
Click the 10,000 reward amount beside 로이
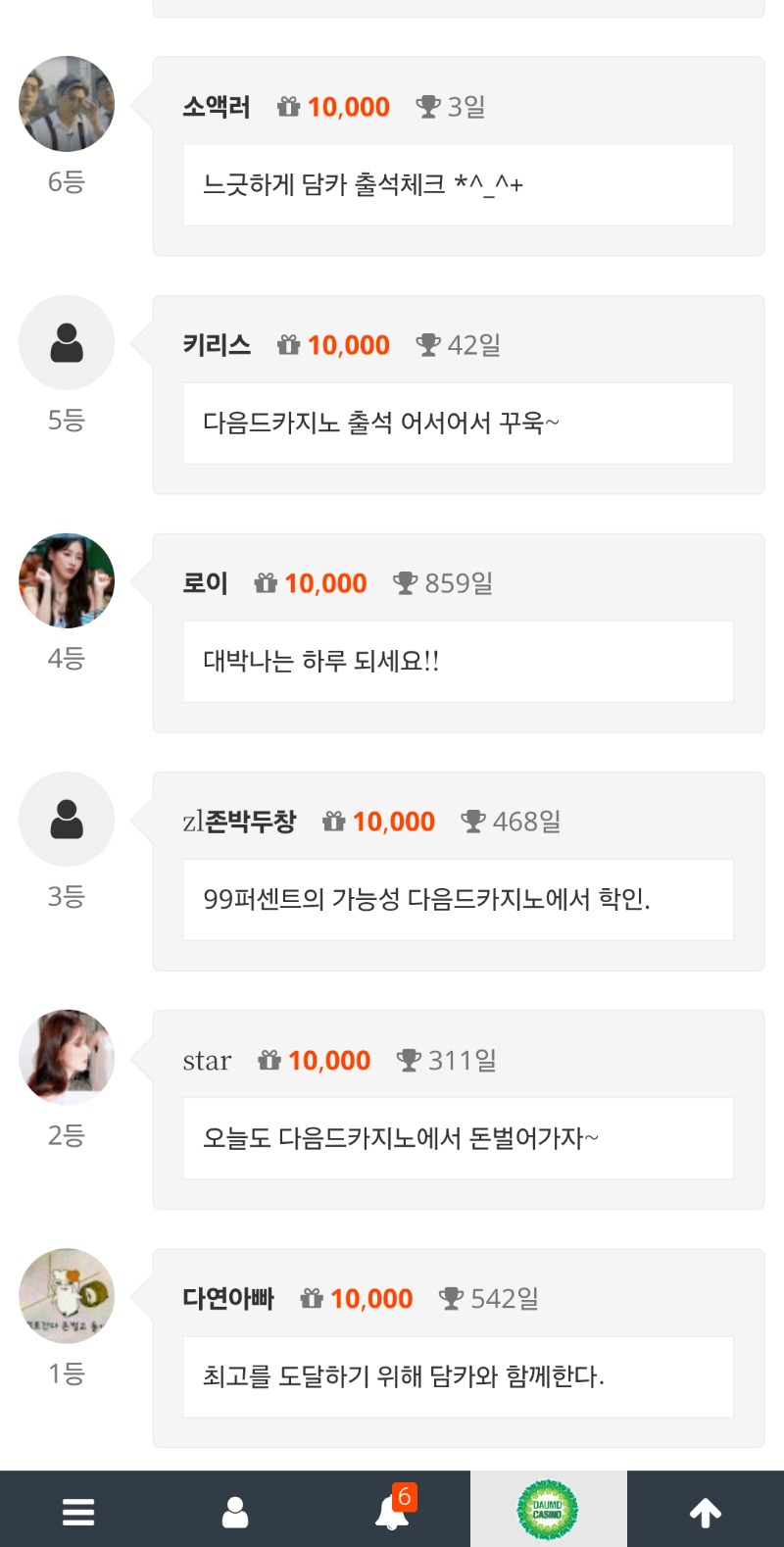click(325, 581)
